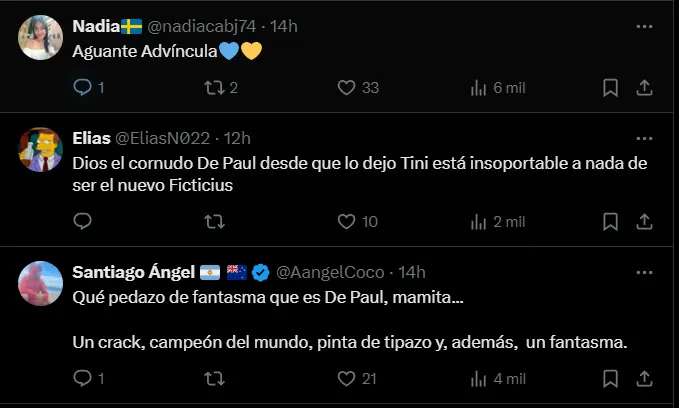The image size is (679, 408).
Task: Bookmark Elias's tweet
Action: [x=610, y=222]
